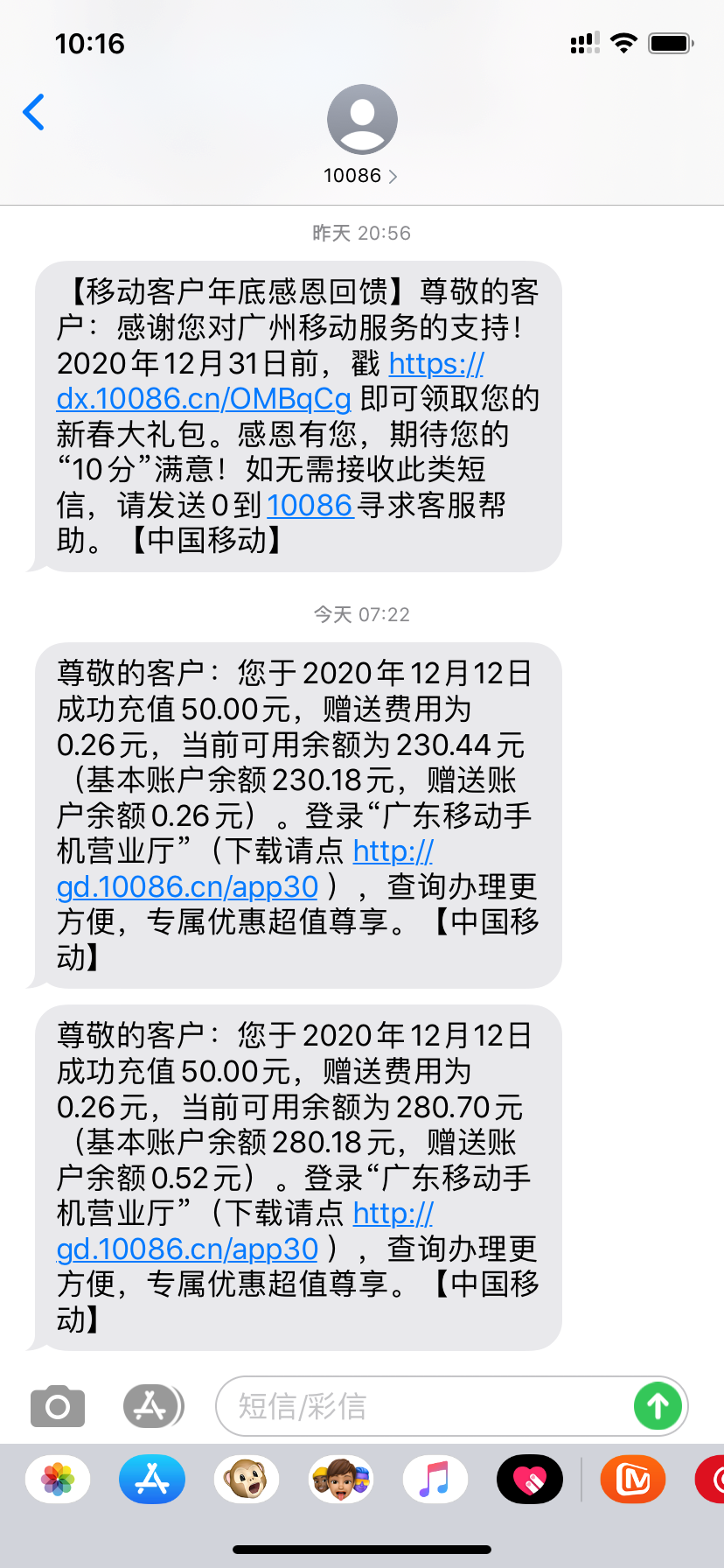This screenshot has width=724, height=1568.
Task: Go back to the messages list
Action: coord(34,112)
